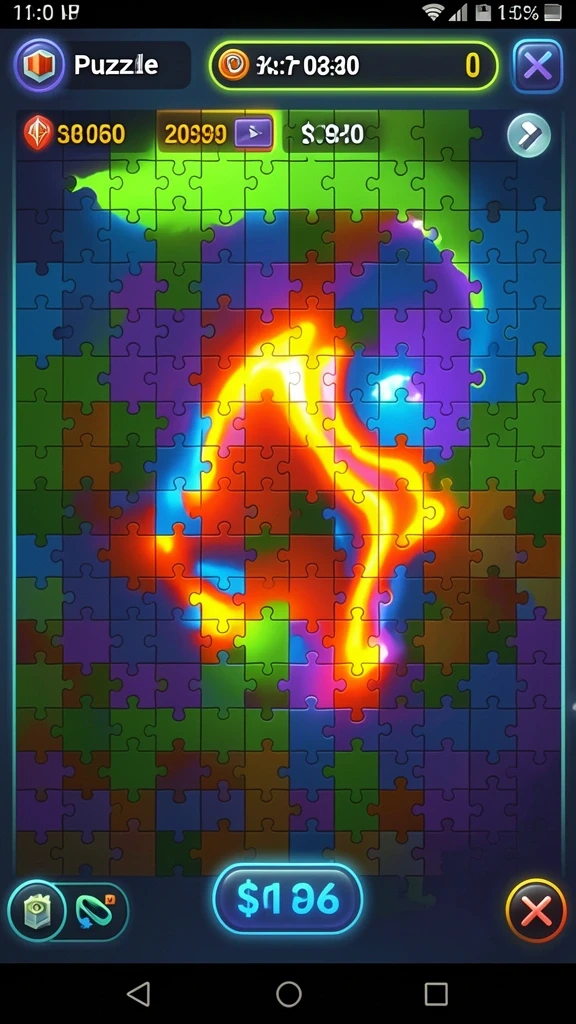Tap the hammer tool icon
This screenshot has height=1024, width=576.
click(x=529, y=135)
